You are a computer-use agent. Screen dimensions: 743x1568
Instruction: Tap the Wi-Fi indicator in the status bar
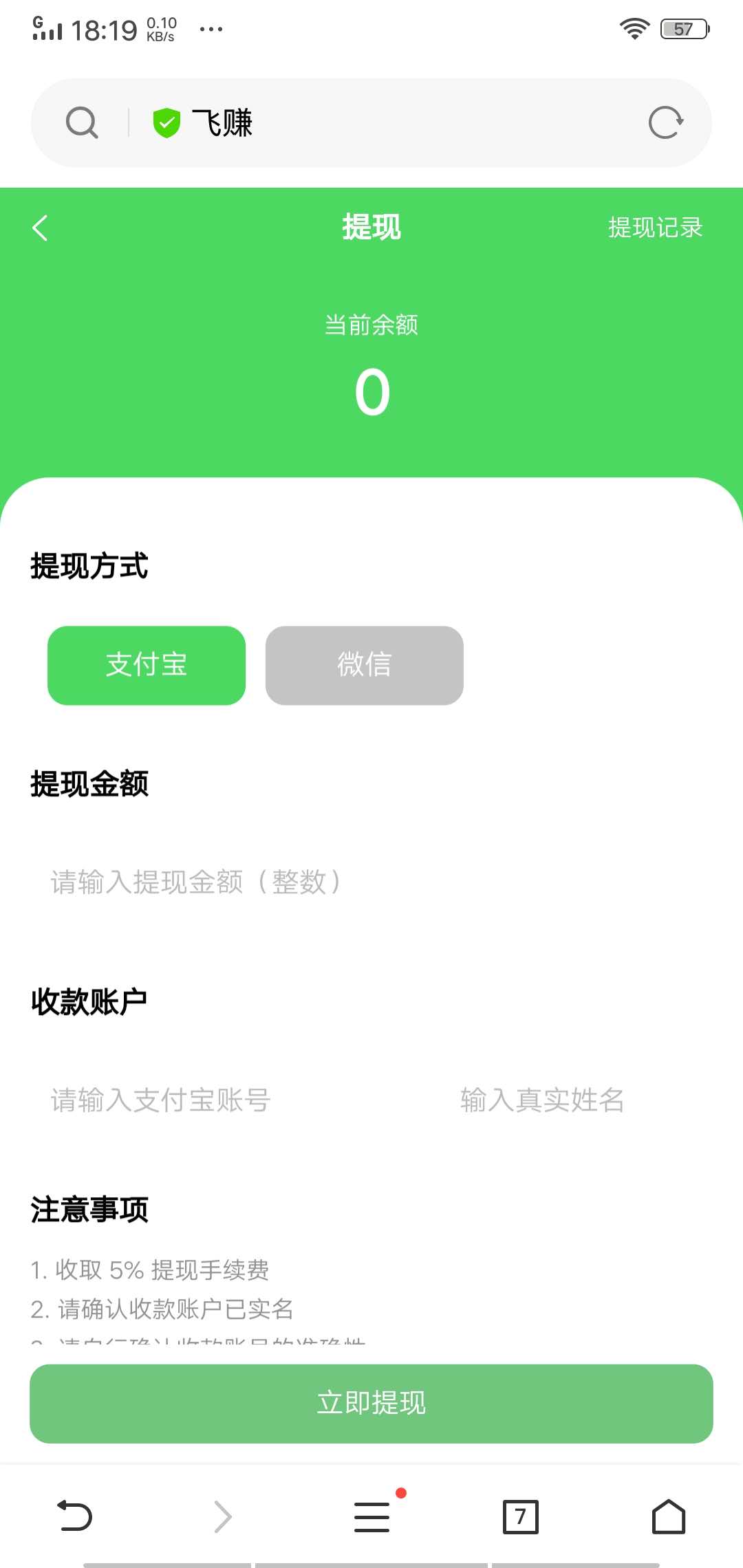pos(634,28)
